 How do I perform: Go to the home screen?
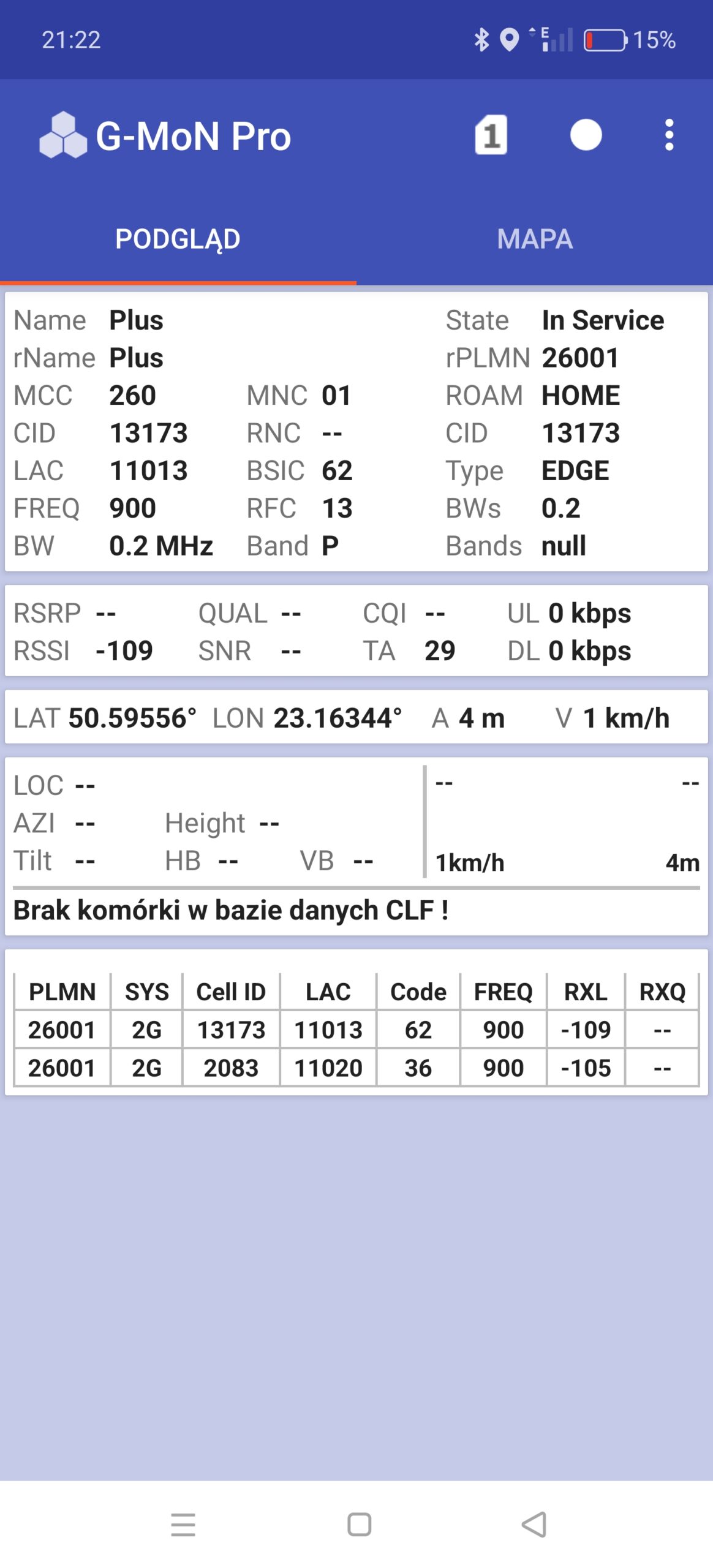(x=359, y=1524)
